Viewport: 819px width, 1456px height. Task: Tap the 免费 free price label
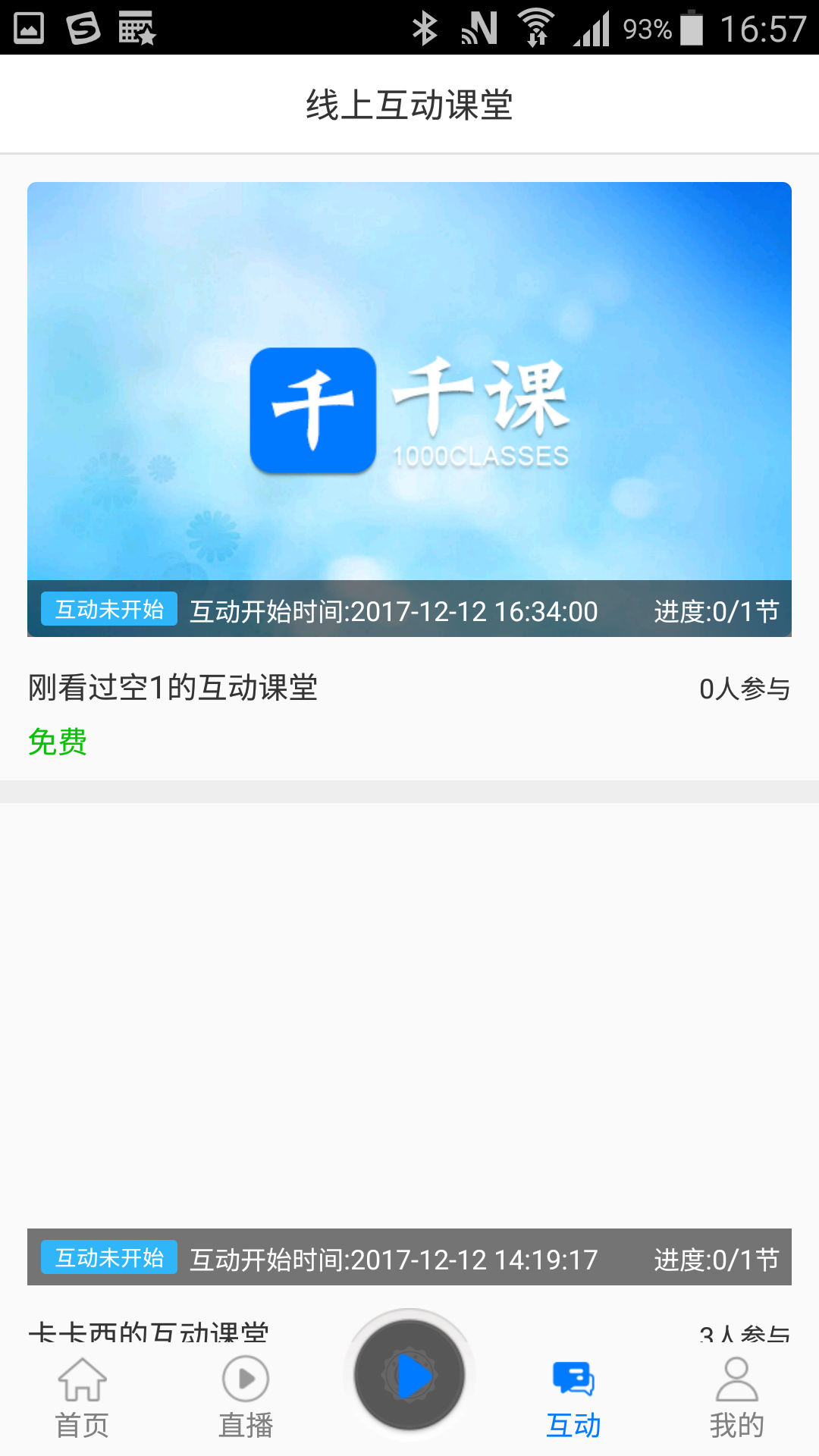pyautogui.click(x=57, y=739)
